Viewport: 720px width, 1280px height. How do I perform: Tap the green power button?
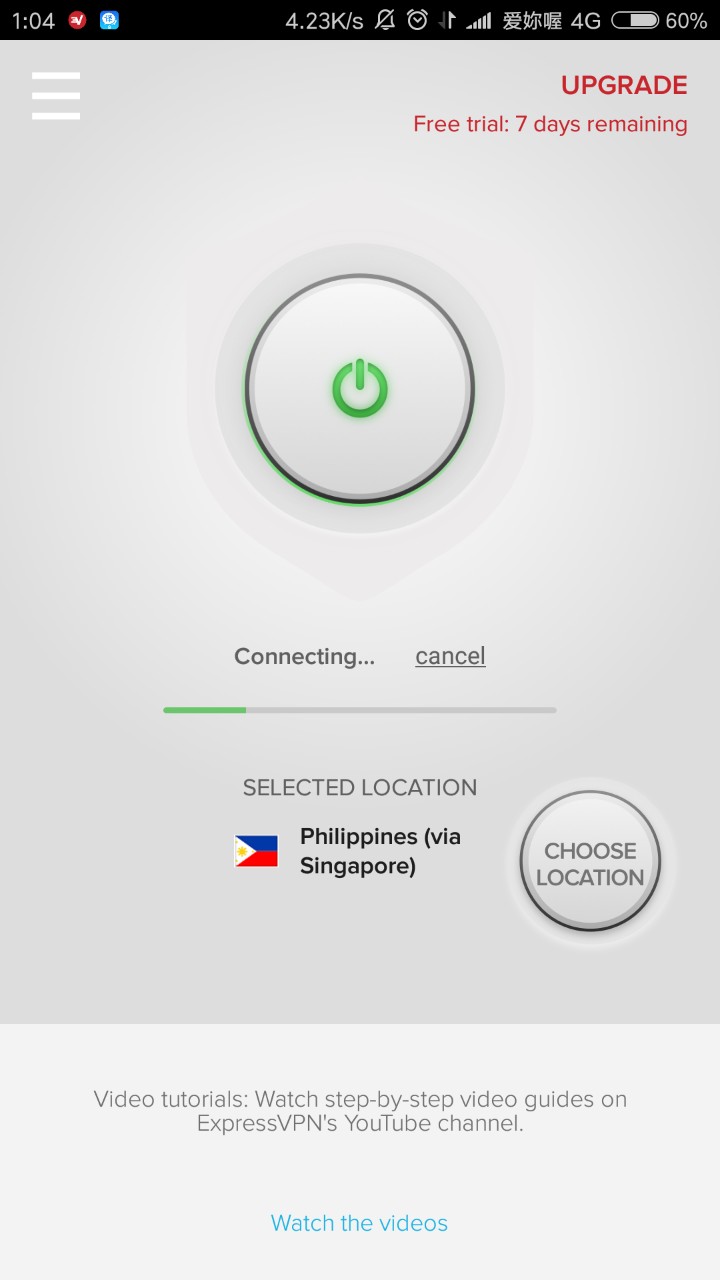pos(360,389)
